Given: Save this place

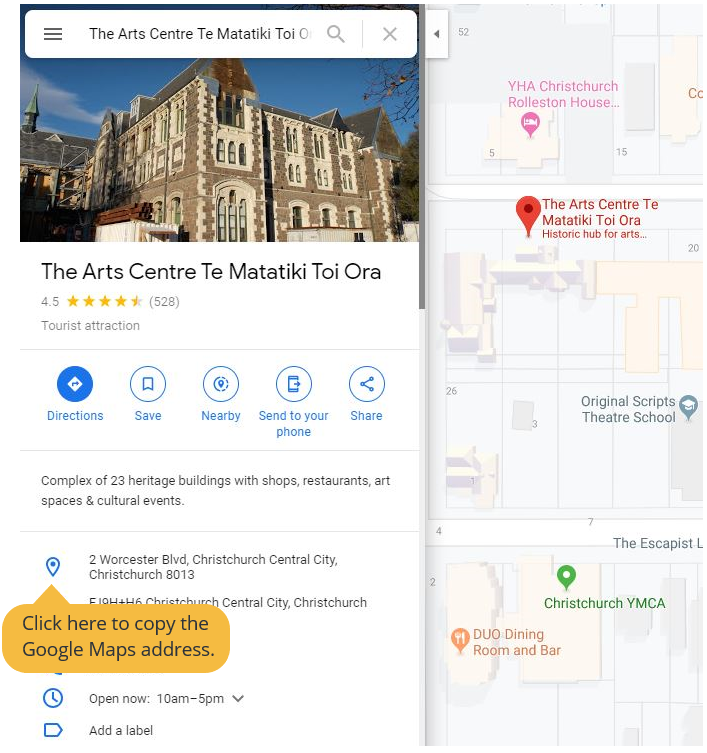Looking at the screenshot, I should pyautogui.click(x=148, y=384).
